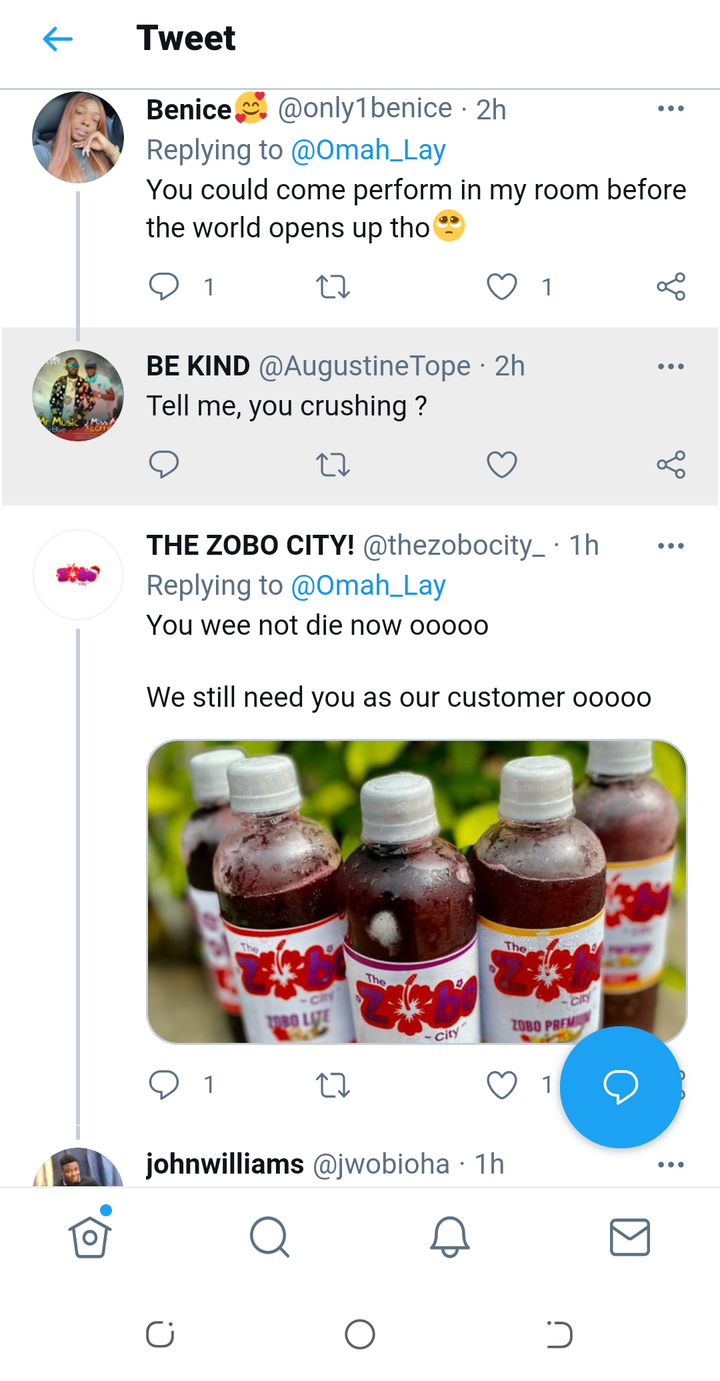
Task: Retweet Benice's reply
Action: [x=333, y=288]
